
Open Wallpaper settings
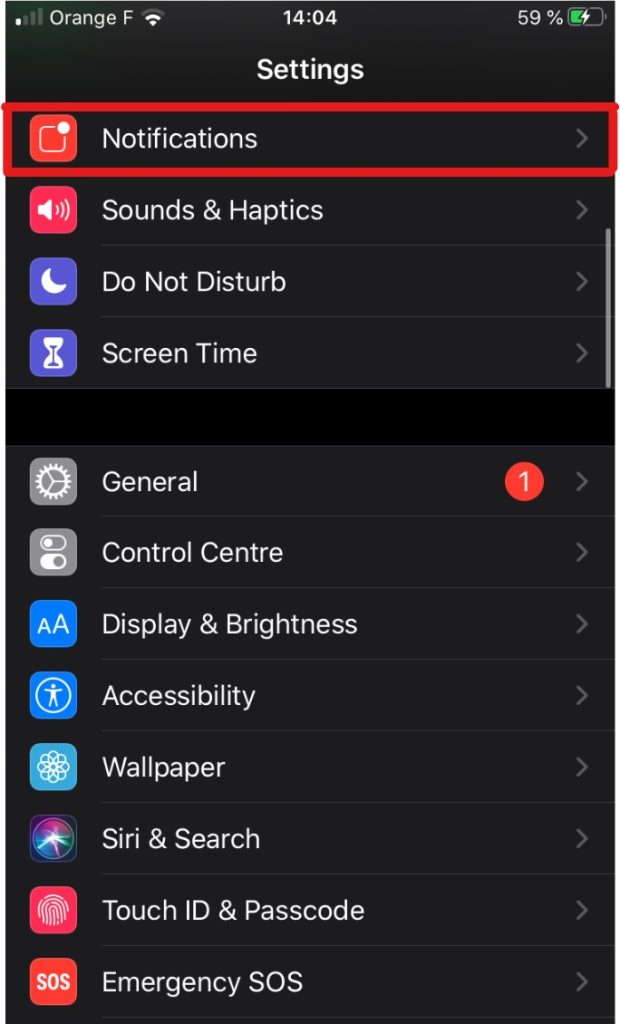(x=310, y=767)
